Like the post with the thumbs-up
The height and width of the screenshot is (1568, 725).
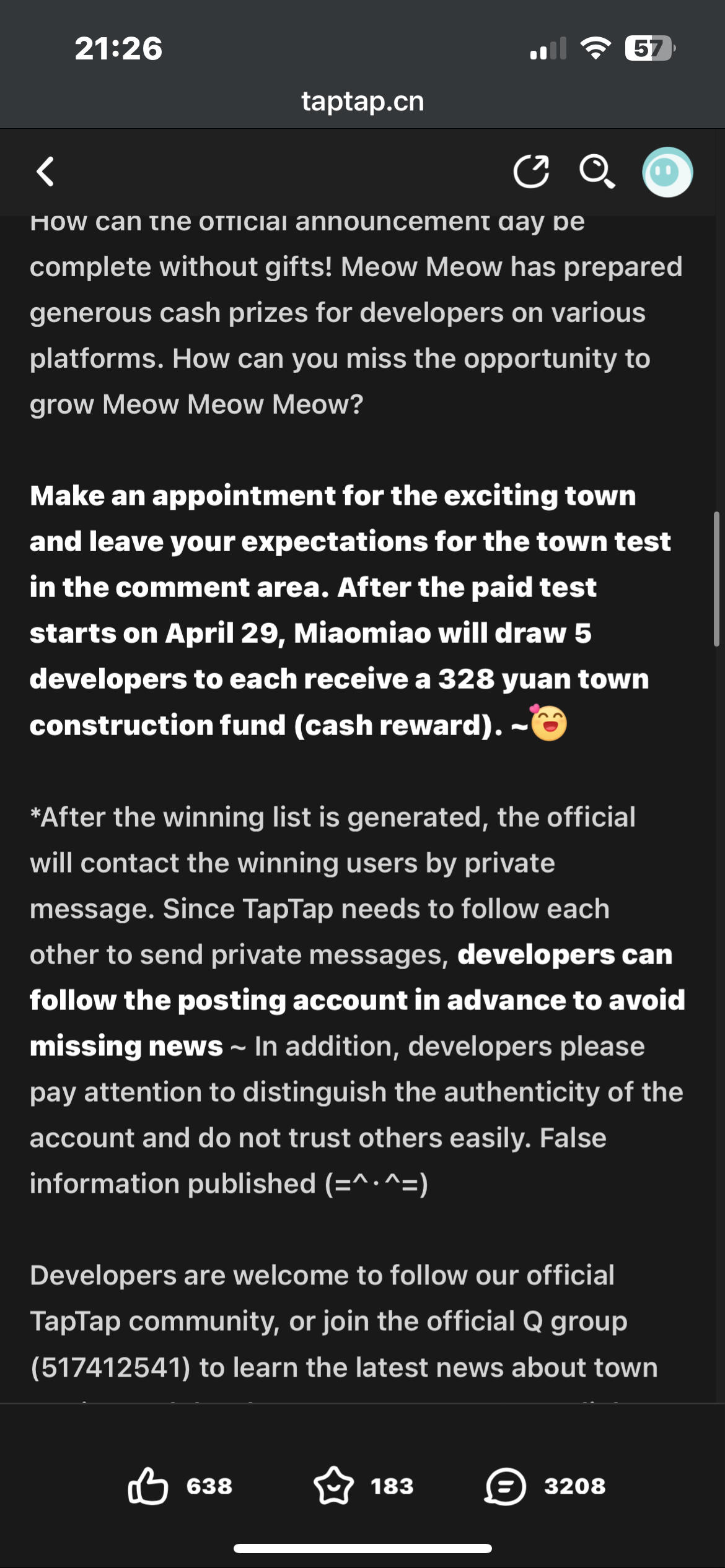[x=148, y=1486]
